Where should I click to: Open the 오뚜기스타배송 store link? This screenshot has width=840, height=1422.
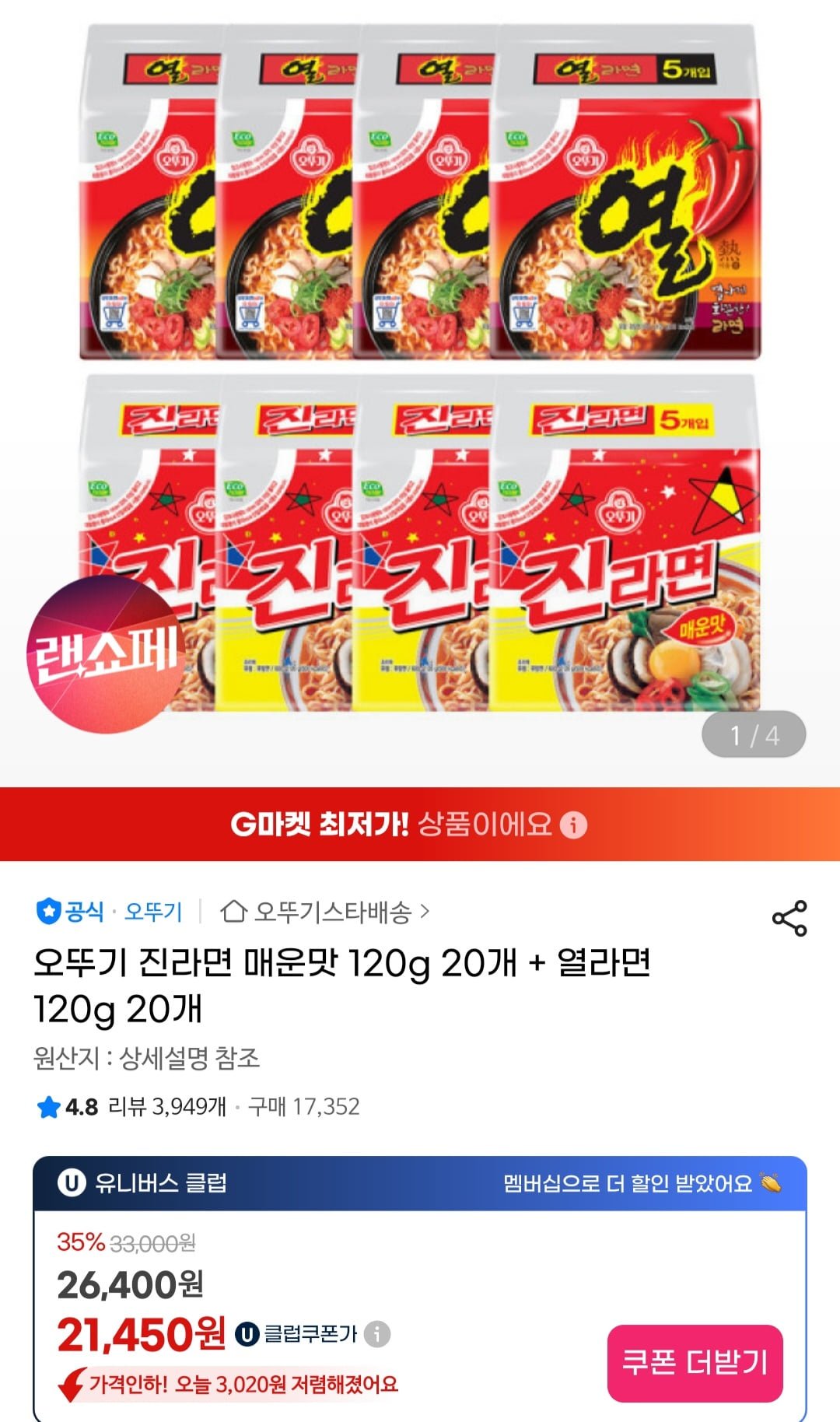coord(325,912)
